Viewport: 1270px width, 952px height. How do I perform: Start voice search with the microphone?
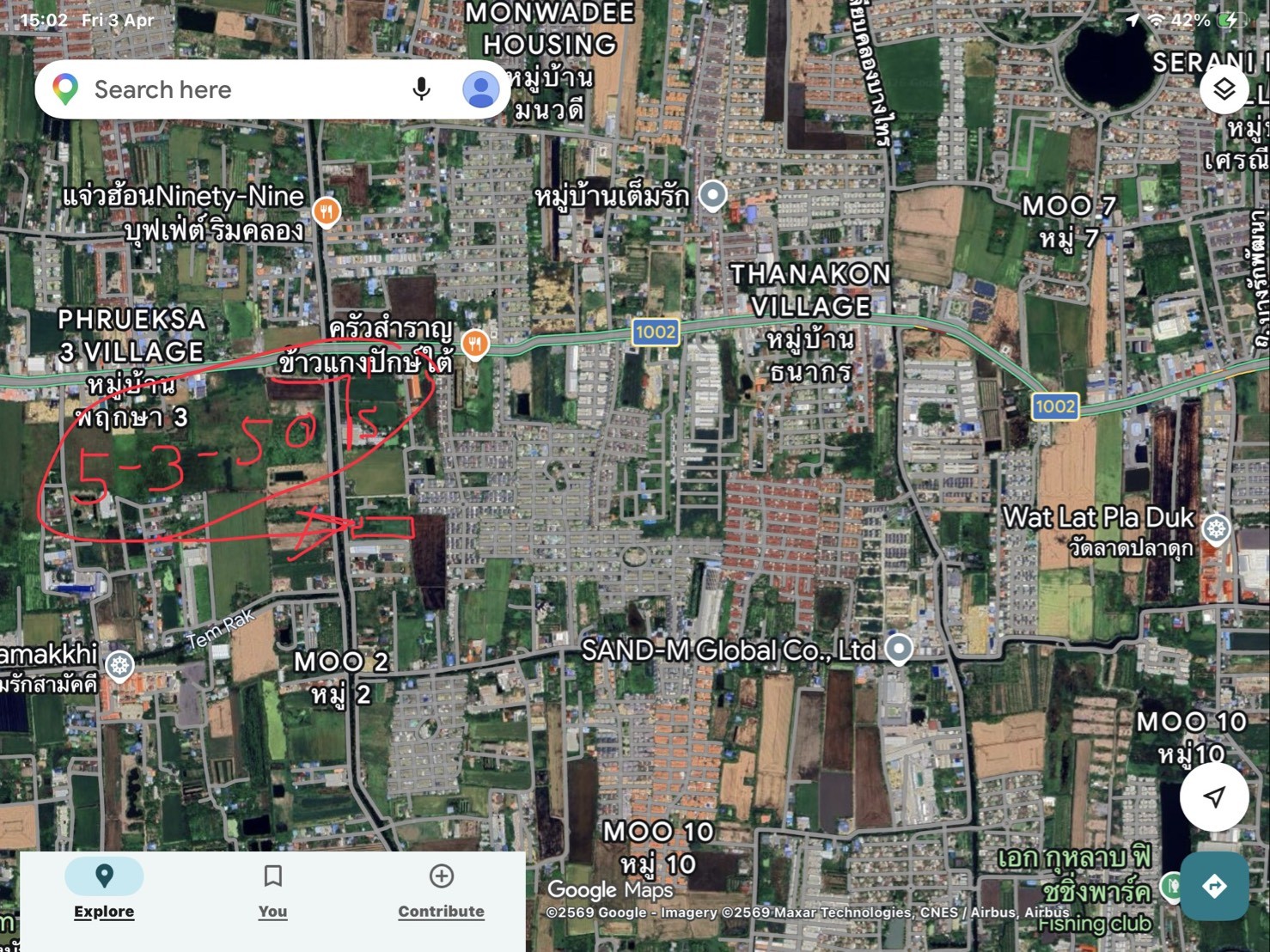click(x=421, y=89)
